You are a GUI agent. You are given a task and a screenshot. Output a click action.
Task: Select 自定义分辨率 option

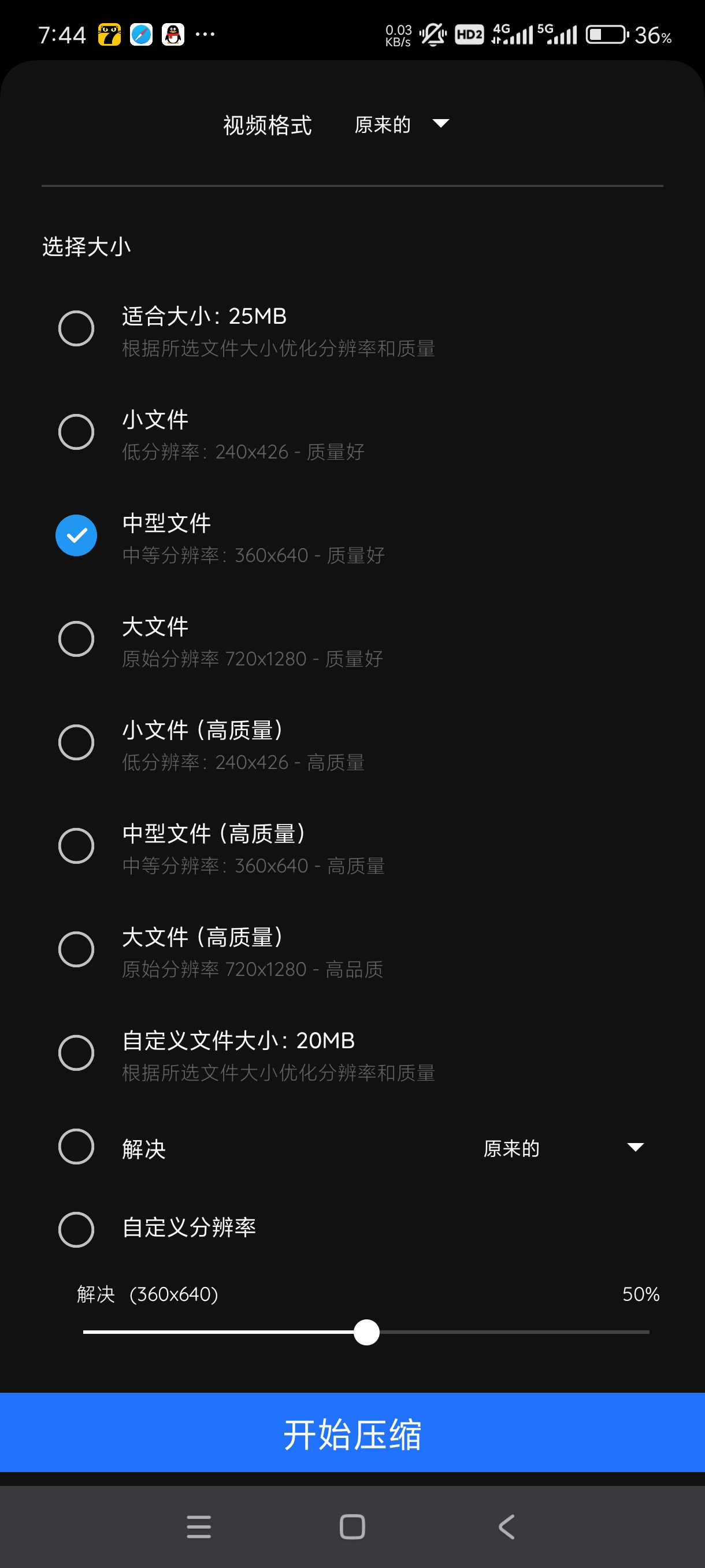tap(76, 1230)
